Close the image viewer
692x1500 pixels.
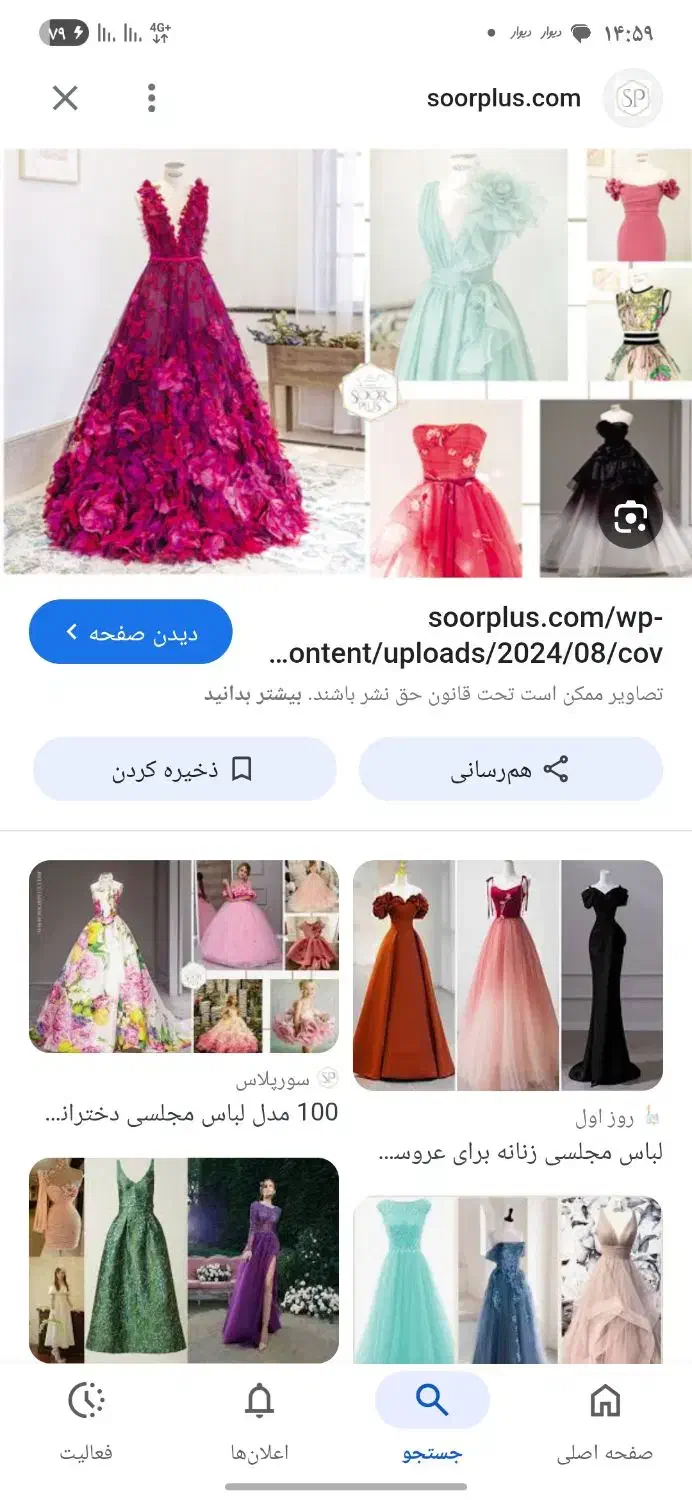[x=65, y=98]
